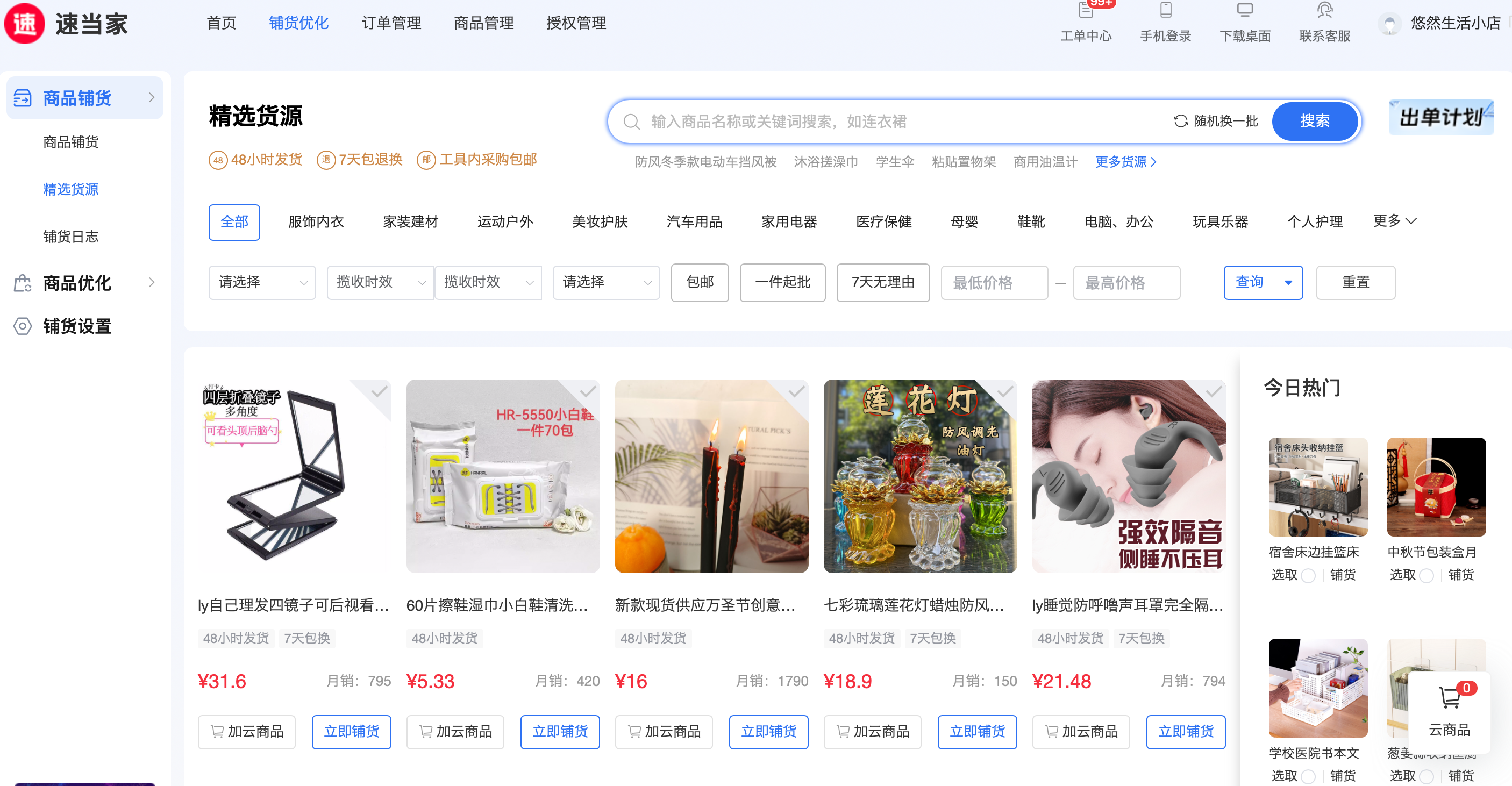Switch to 商品管理 tab

483,23
